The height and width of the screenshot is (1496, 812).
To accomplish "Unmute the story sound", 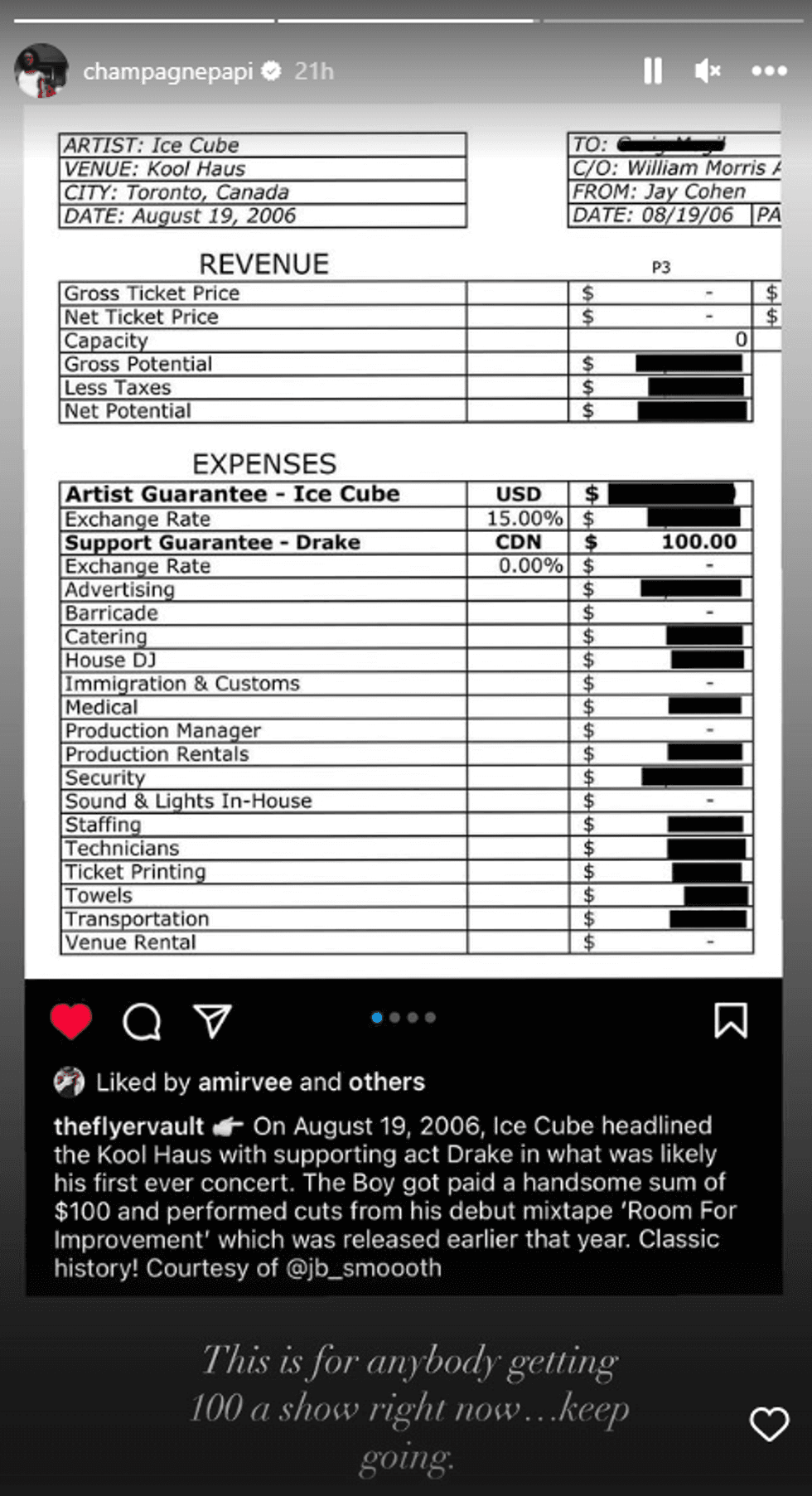I will pyautogui.click(x=707, y=71).
